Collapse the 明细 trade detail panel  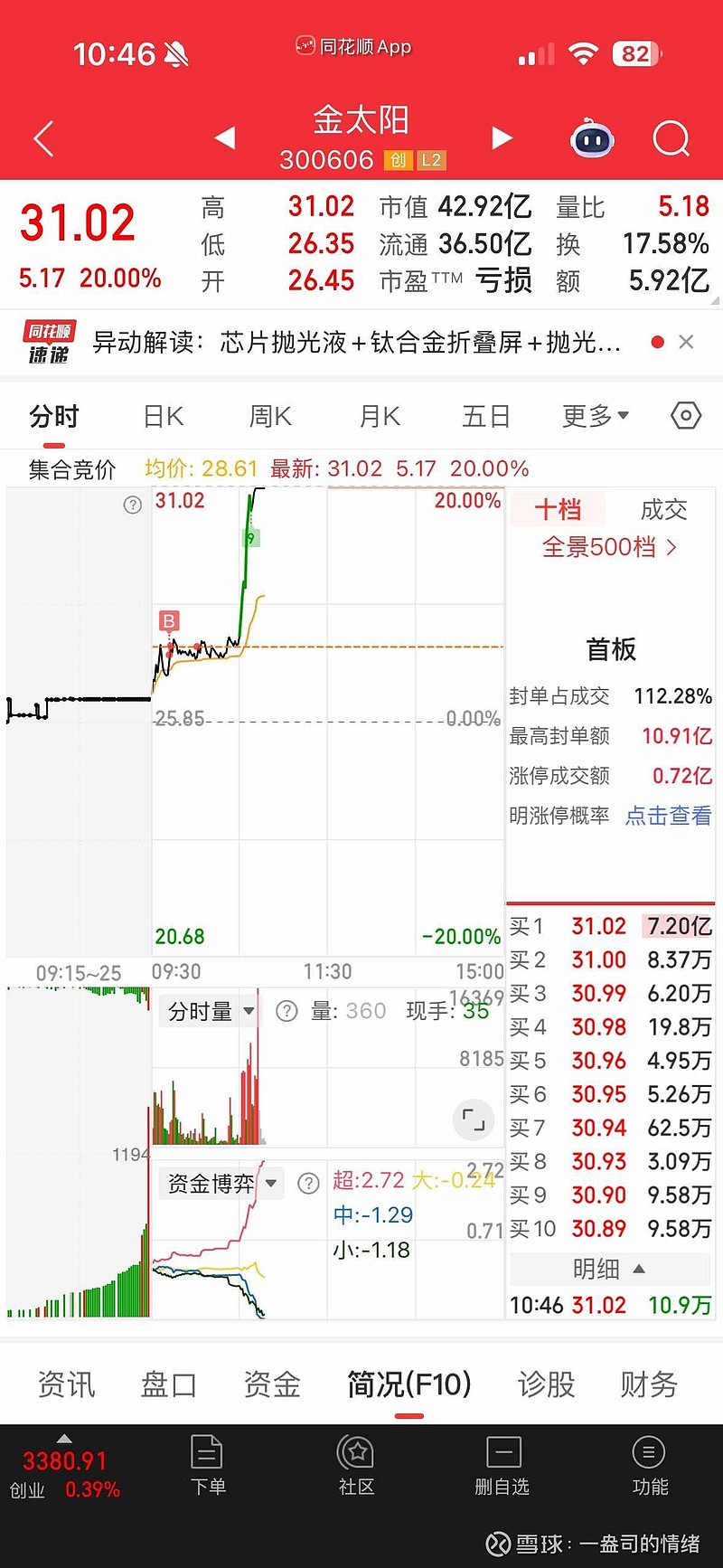pos(610,1269)
